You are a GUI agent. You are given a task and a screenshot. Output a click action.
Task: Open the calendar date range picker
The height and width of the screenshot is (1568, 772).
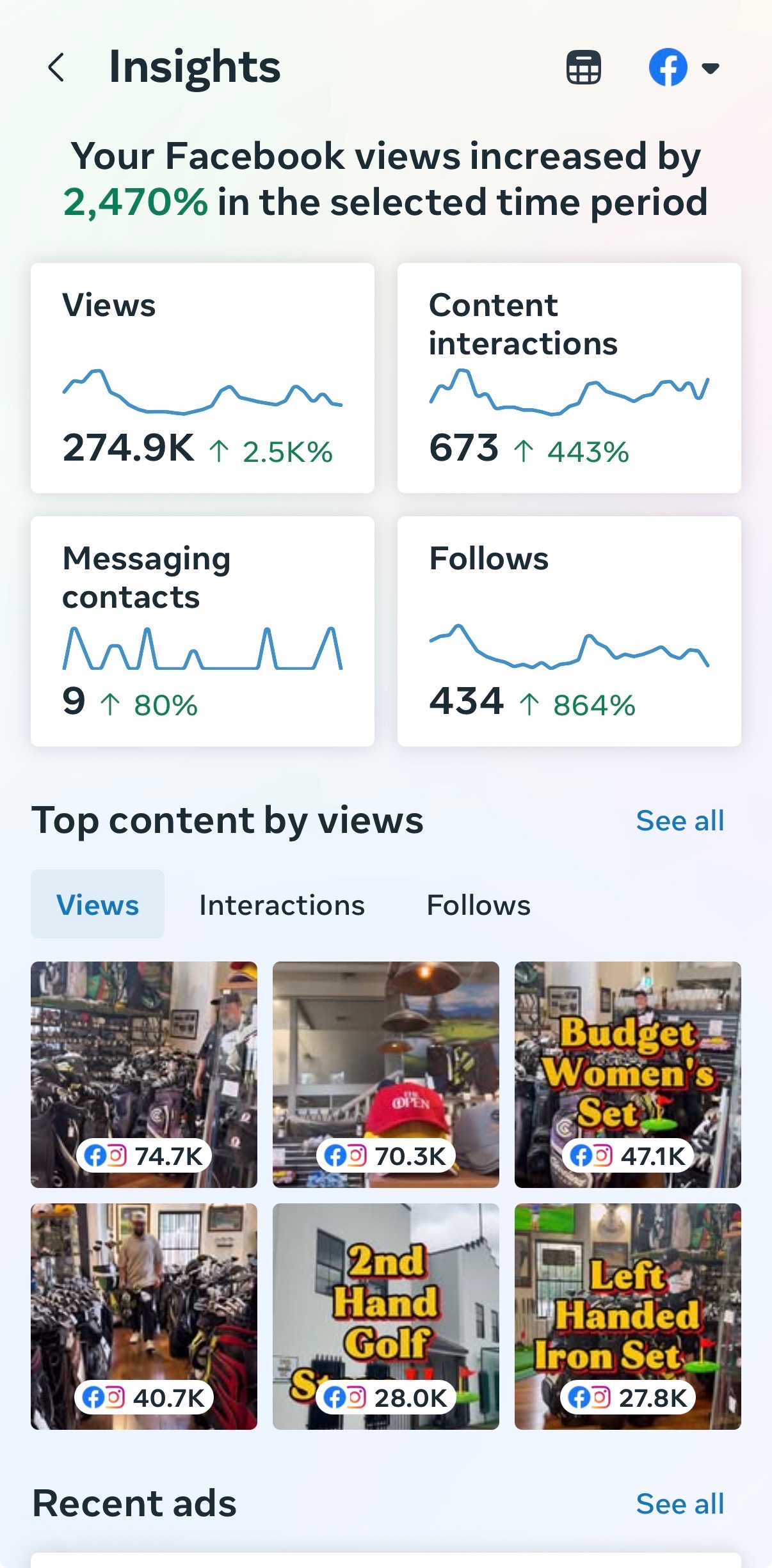click(583, 67)
